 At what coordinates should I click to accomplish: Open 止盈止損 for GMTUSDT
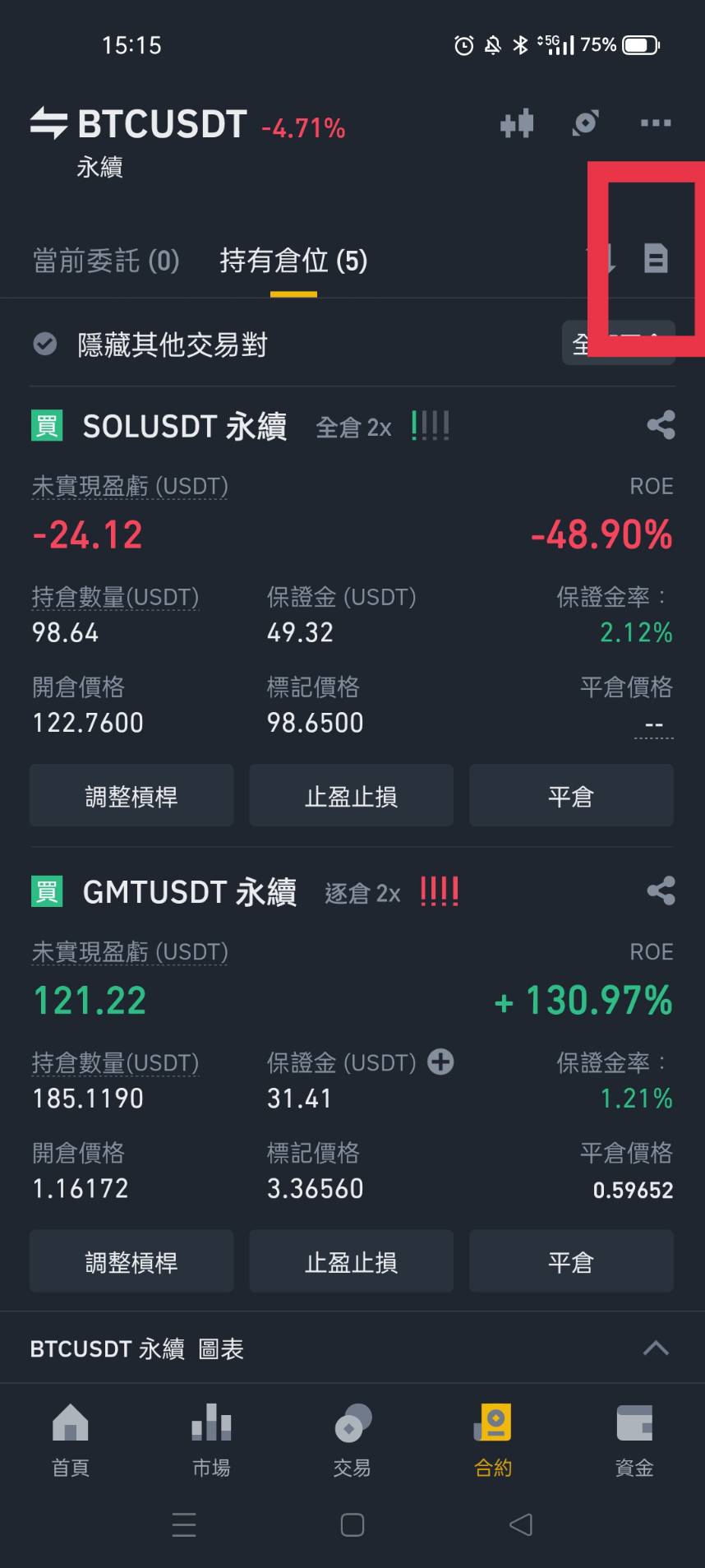[351, 1261]
